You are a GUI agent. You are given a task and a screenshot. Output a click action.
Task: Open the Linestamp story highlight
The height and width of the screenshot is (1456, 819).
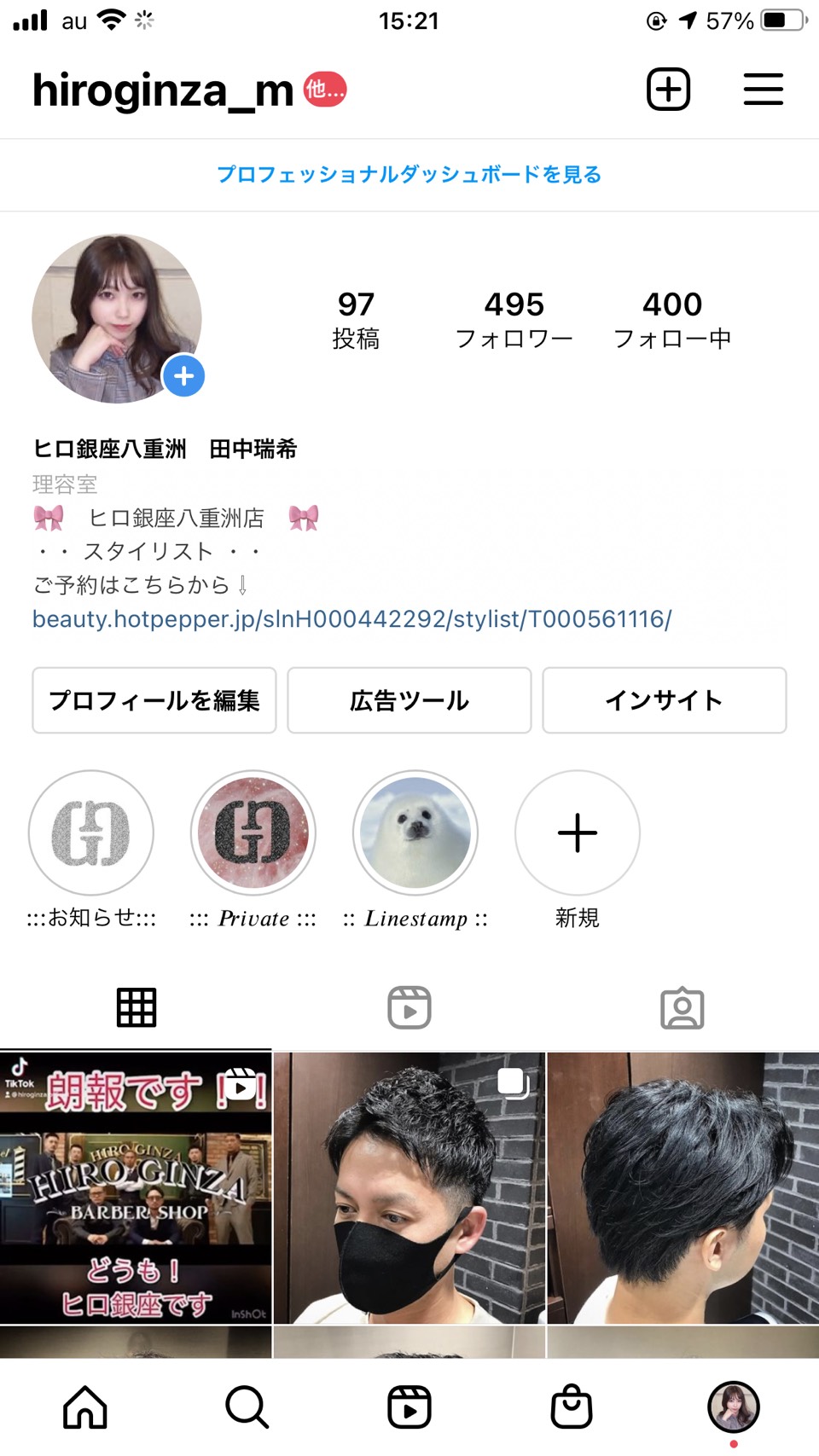[415, 833]
